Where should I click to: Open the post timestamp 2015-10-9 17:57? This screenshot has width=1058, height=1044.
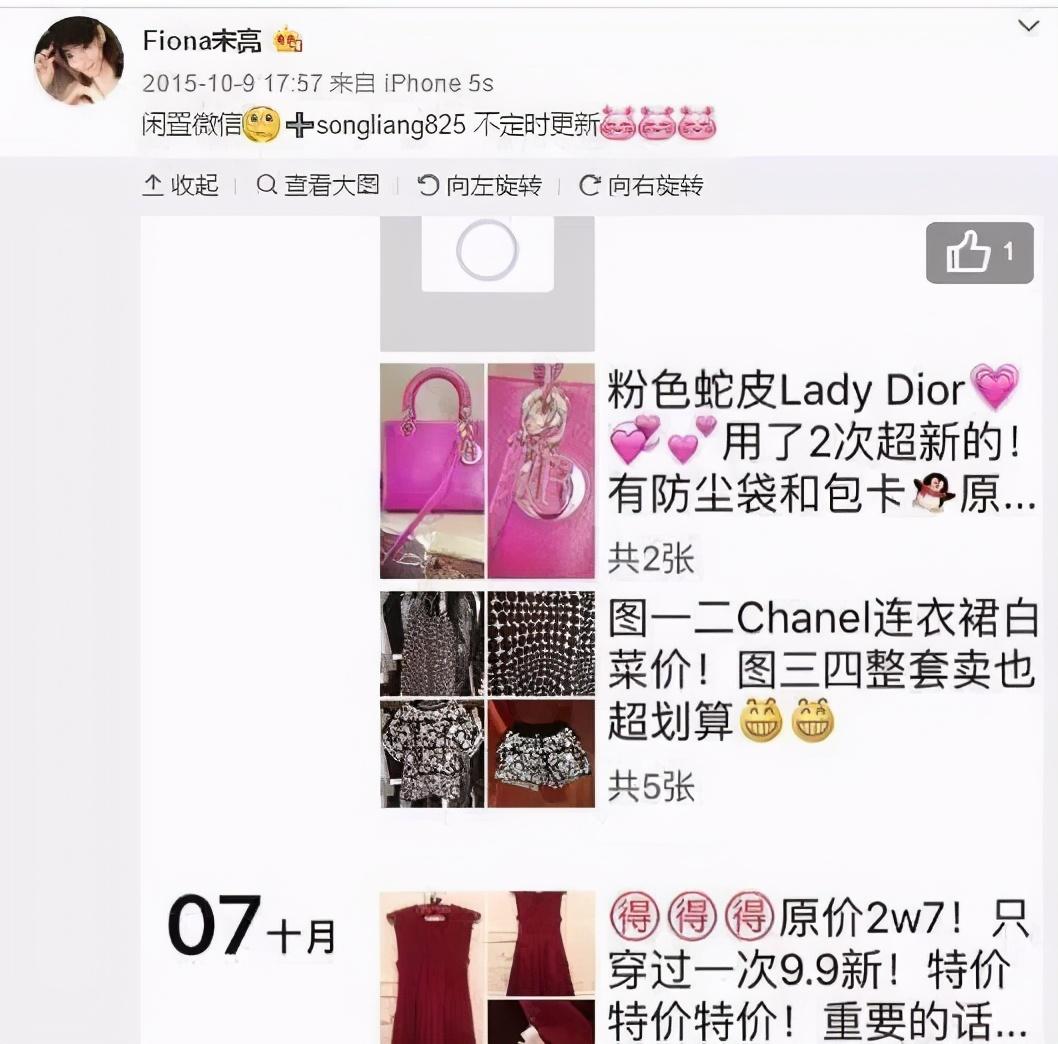[232, 83]
